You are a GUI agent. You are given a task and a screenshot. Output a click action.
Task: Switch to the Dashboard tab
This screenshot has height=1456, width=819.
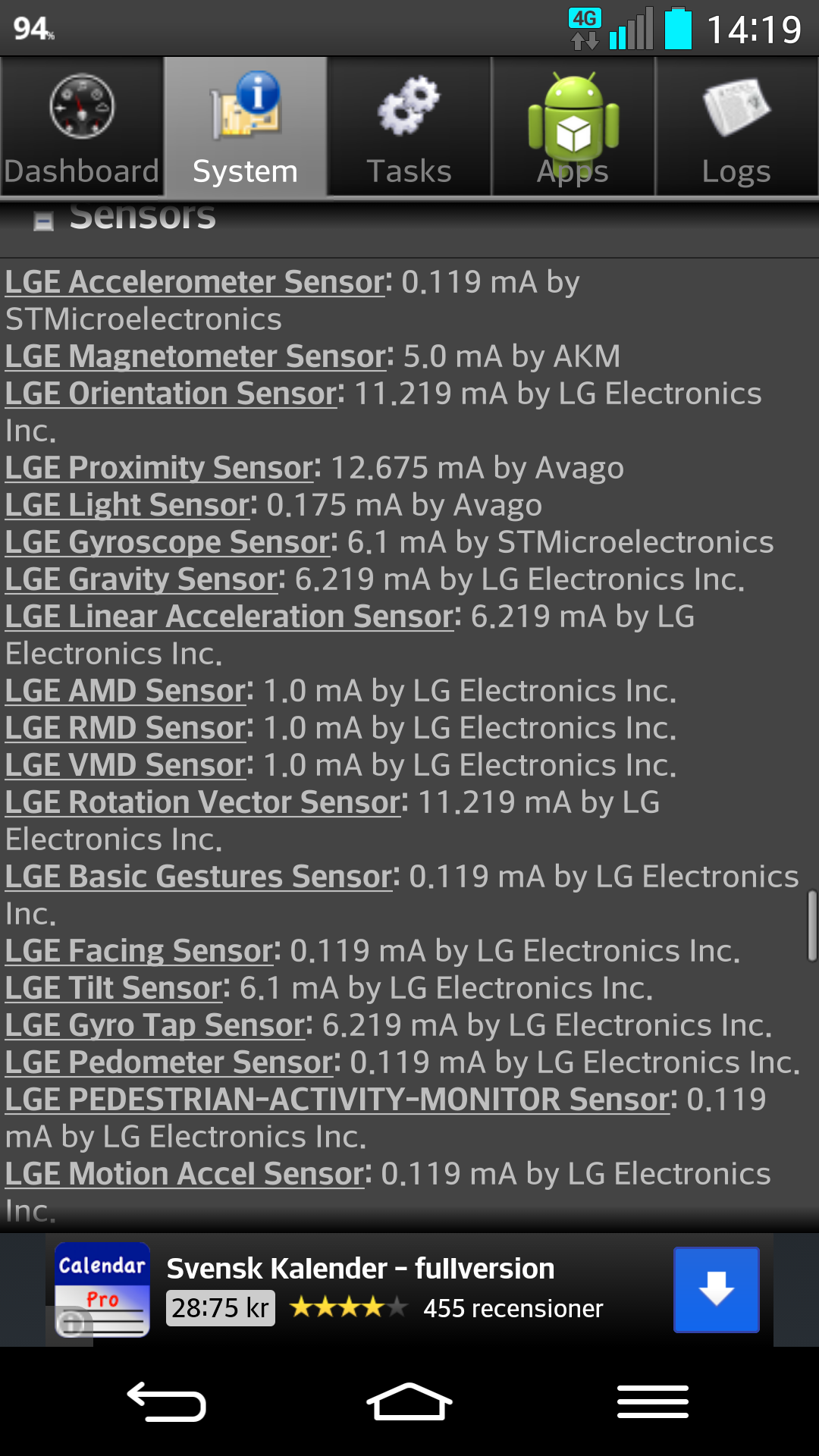tap(82, 127)
